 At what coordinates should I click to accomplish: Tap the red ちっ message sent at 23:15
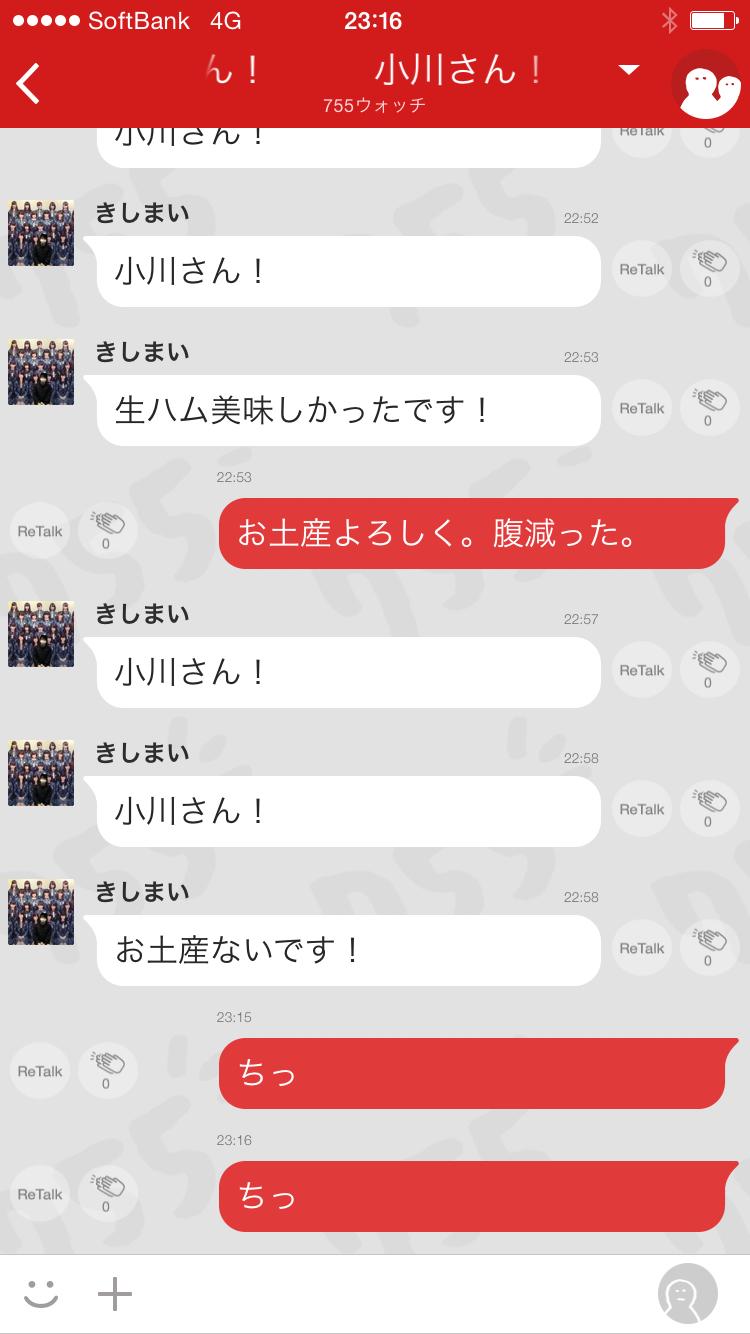click(x=472, y=1072)
